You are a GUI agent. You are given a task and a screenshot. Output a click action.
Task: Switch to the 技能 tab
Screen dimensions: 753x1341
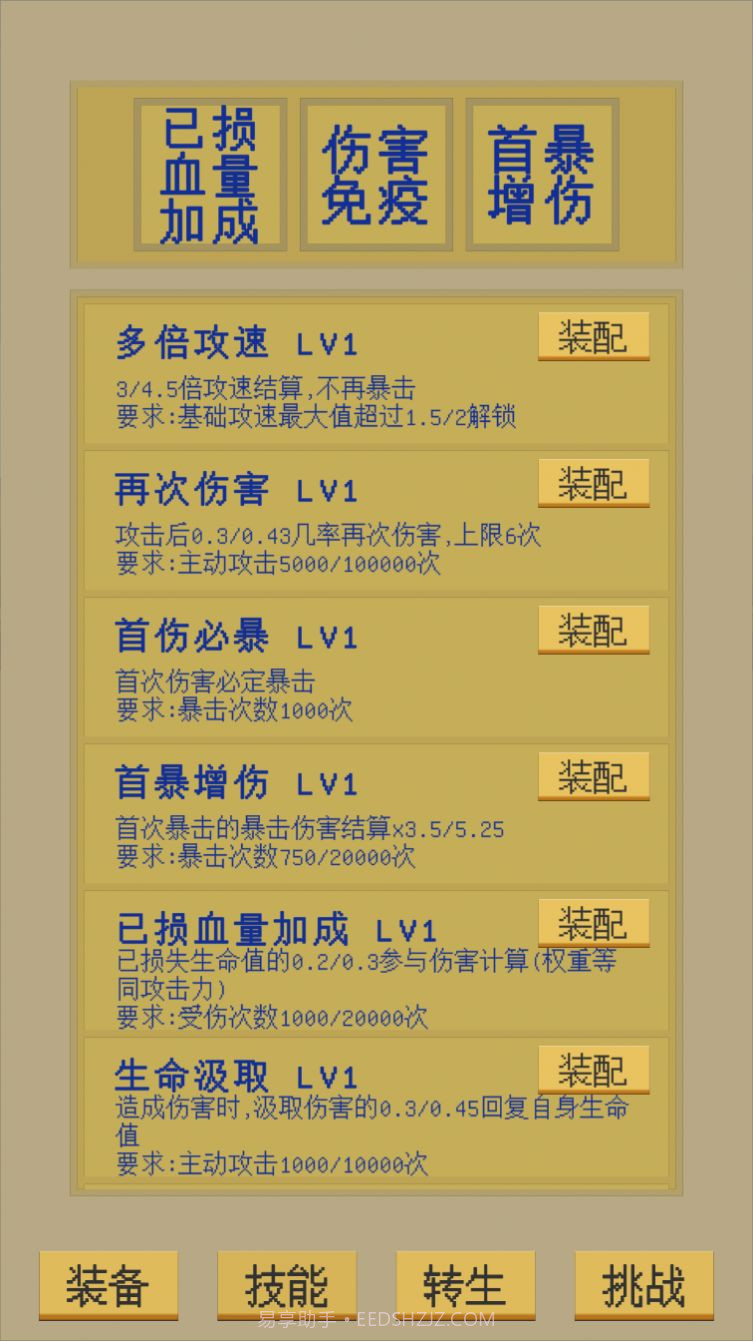(287, 1284)
